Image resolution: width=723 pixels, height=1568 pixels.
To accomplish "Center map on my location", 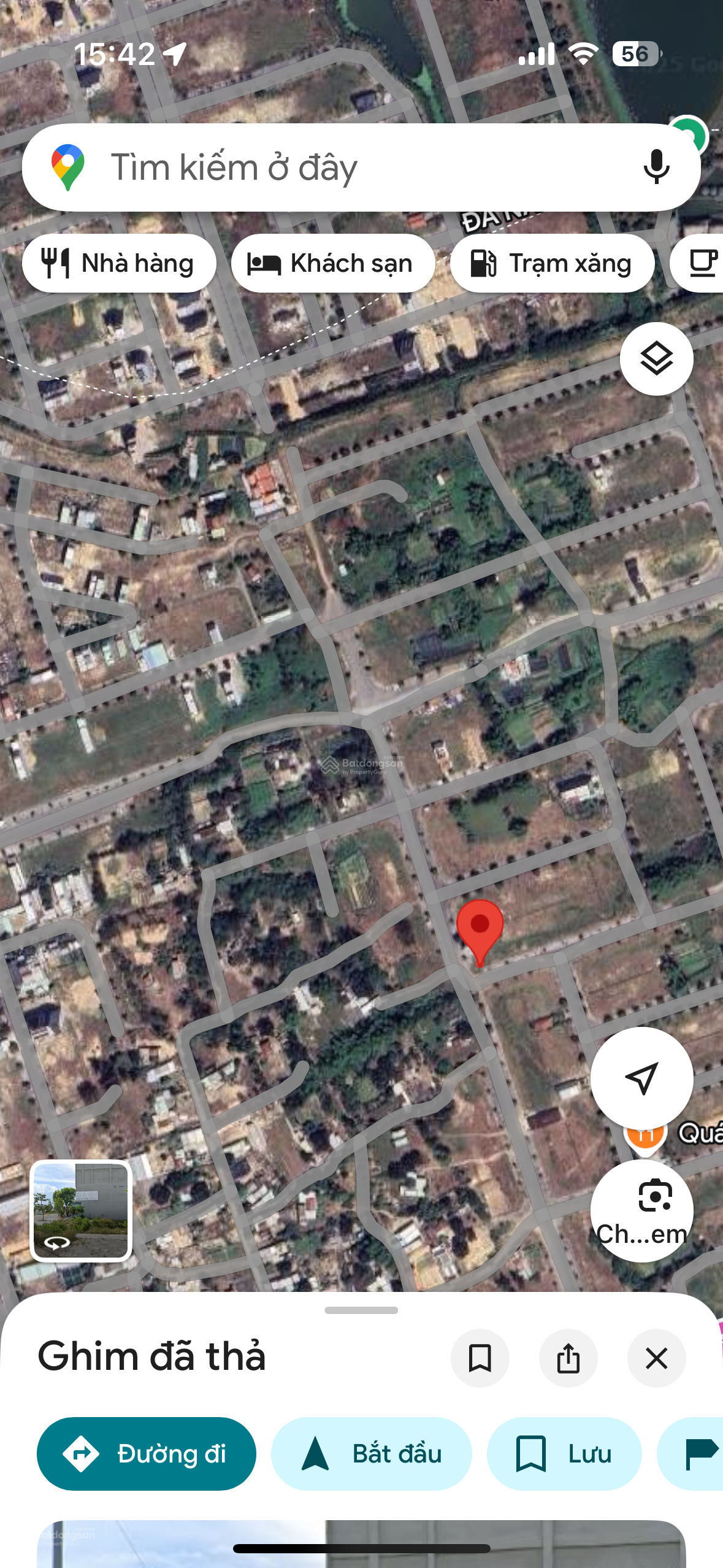I will pyautogui.click(x=641, y=1078).
